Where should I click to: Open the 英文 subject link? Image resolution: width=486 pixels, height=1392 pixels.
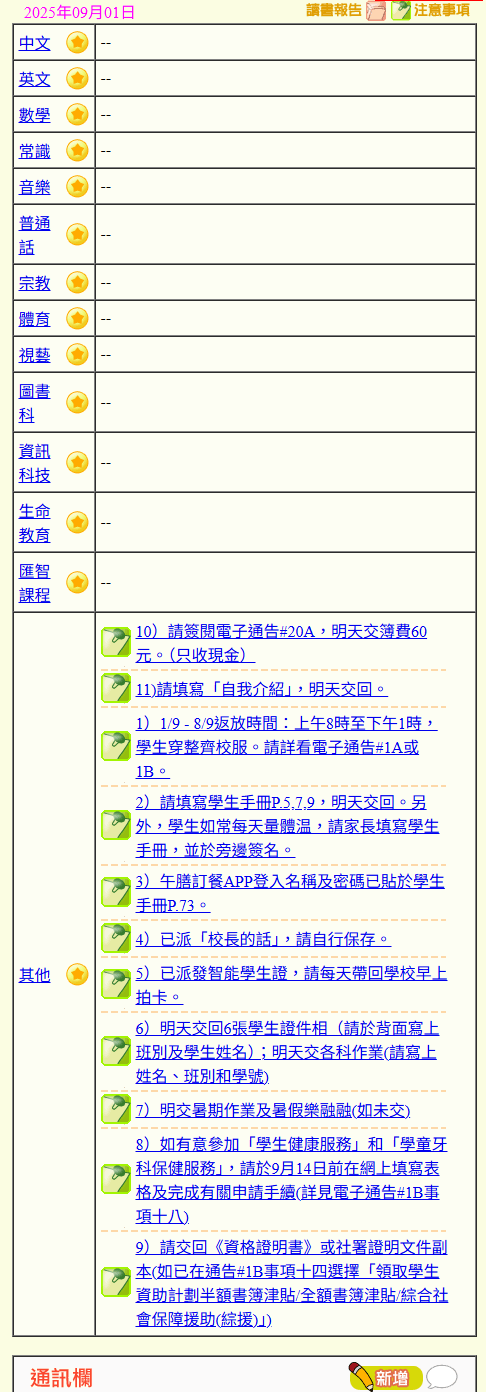pos(34,79)
